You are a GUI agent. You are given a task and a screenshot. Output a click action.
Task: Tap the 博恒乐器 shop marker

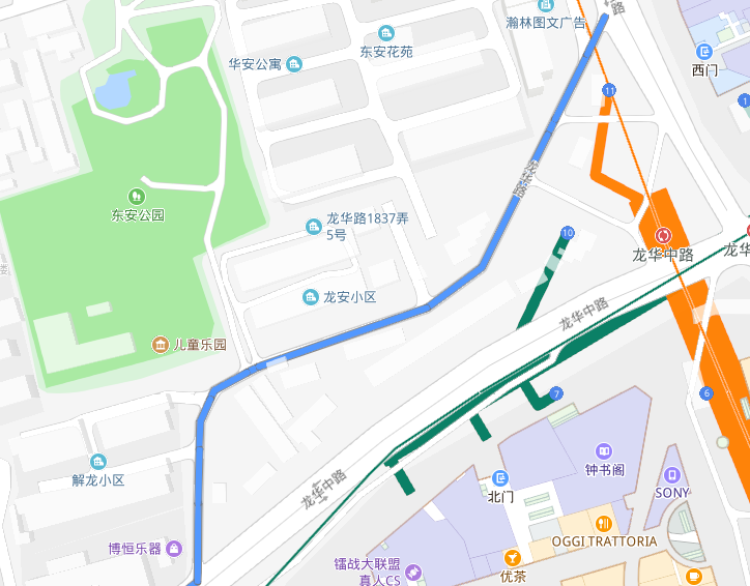tap(174, 548)
